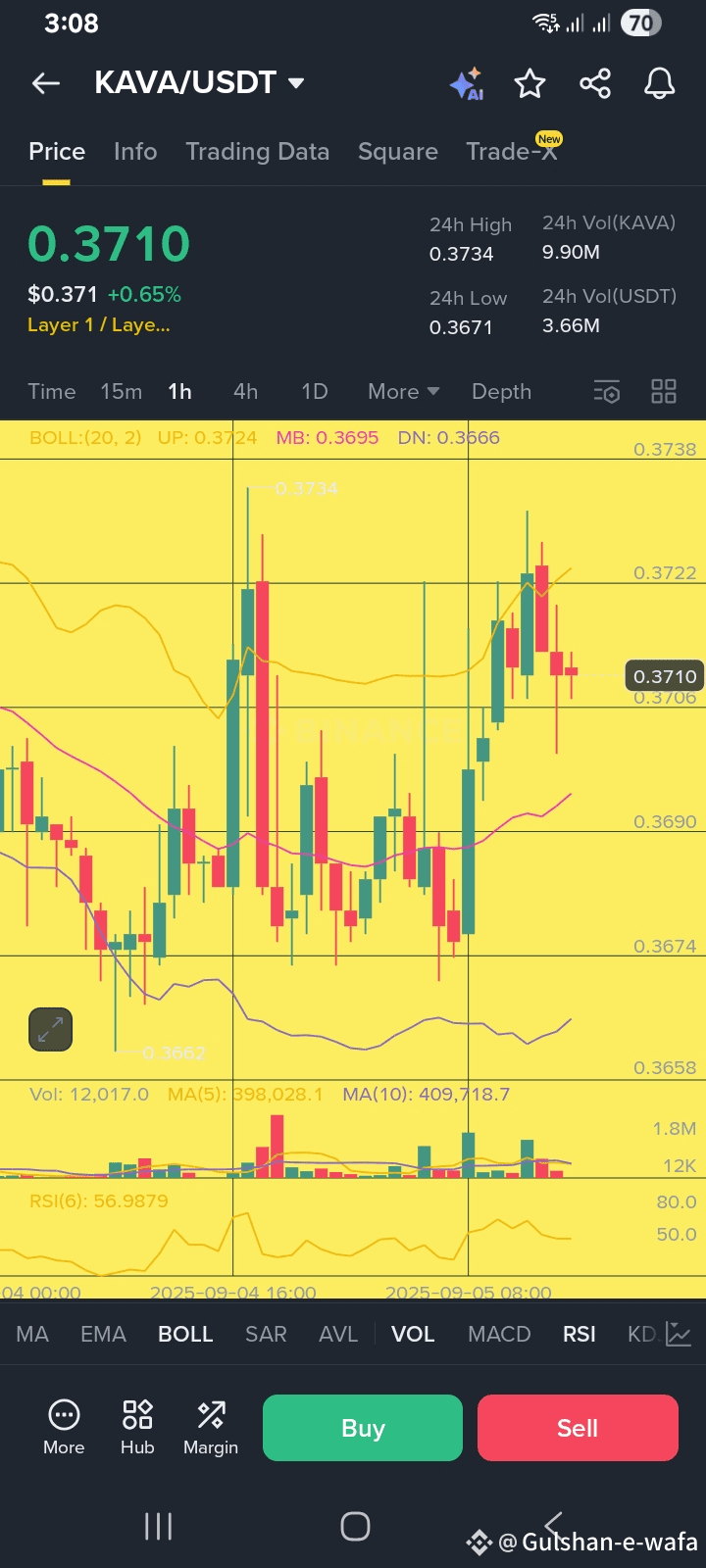Viewport: 706px width, 1568px height.
Task: Open the Square tab
Action: [x=397, y=152]
